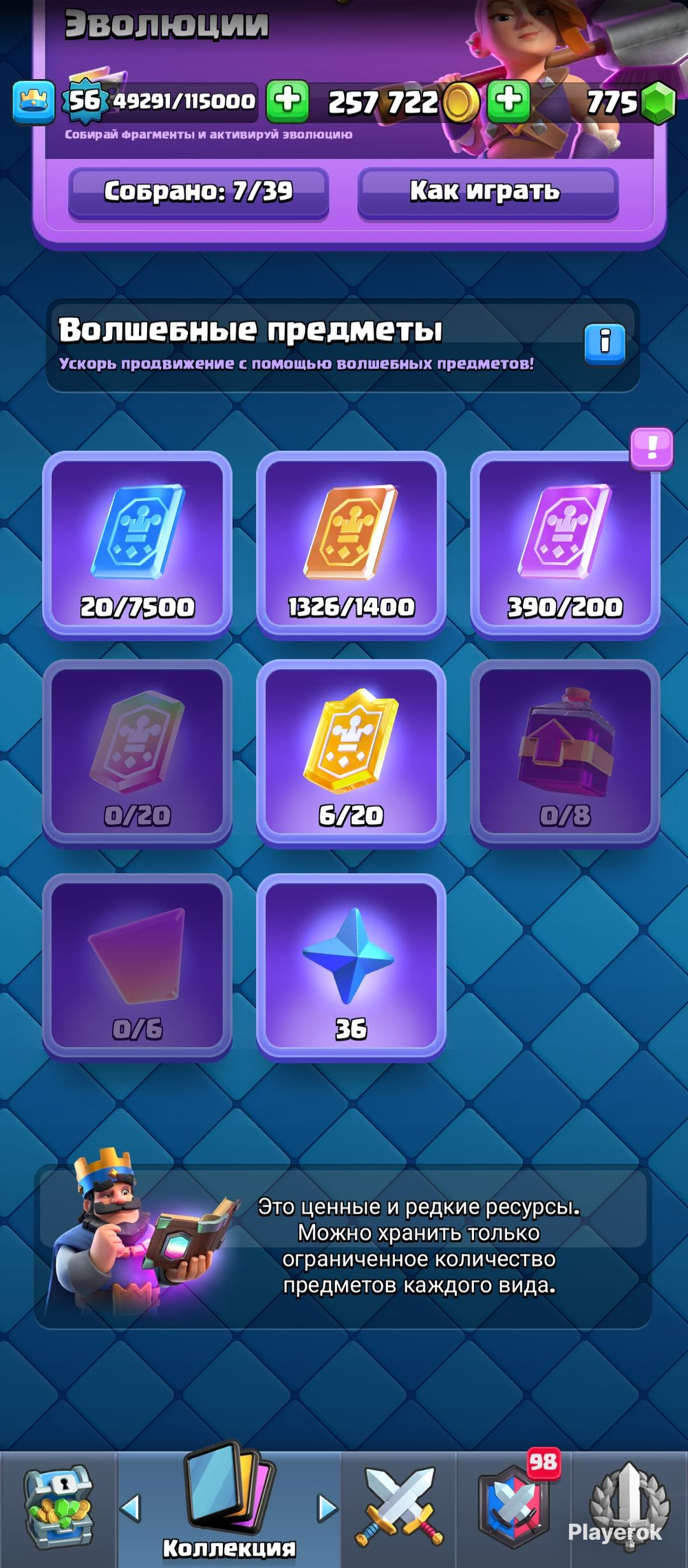Select the purple wild card 390/200
The height and width of the screenshot is (1568, 688).
coord(564,544)
